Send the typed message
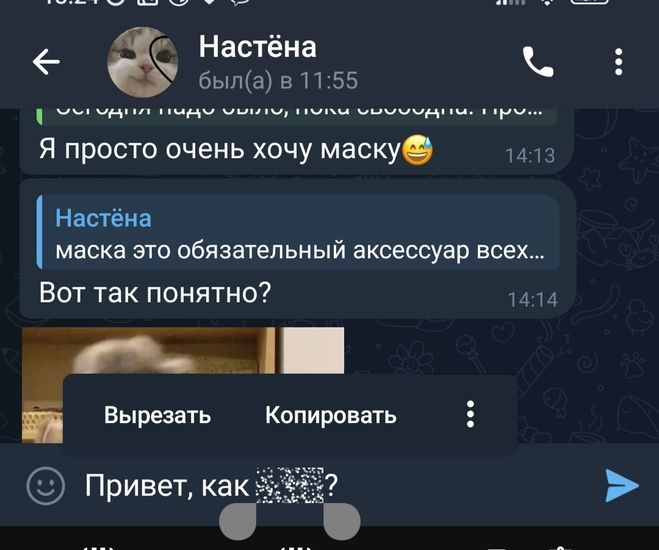Viewport: 659px width, 550px height. pos(621,486)
